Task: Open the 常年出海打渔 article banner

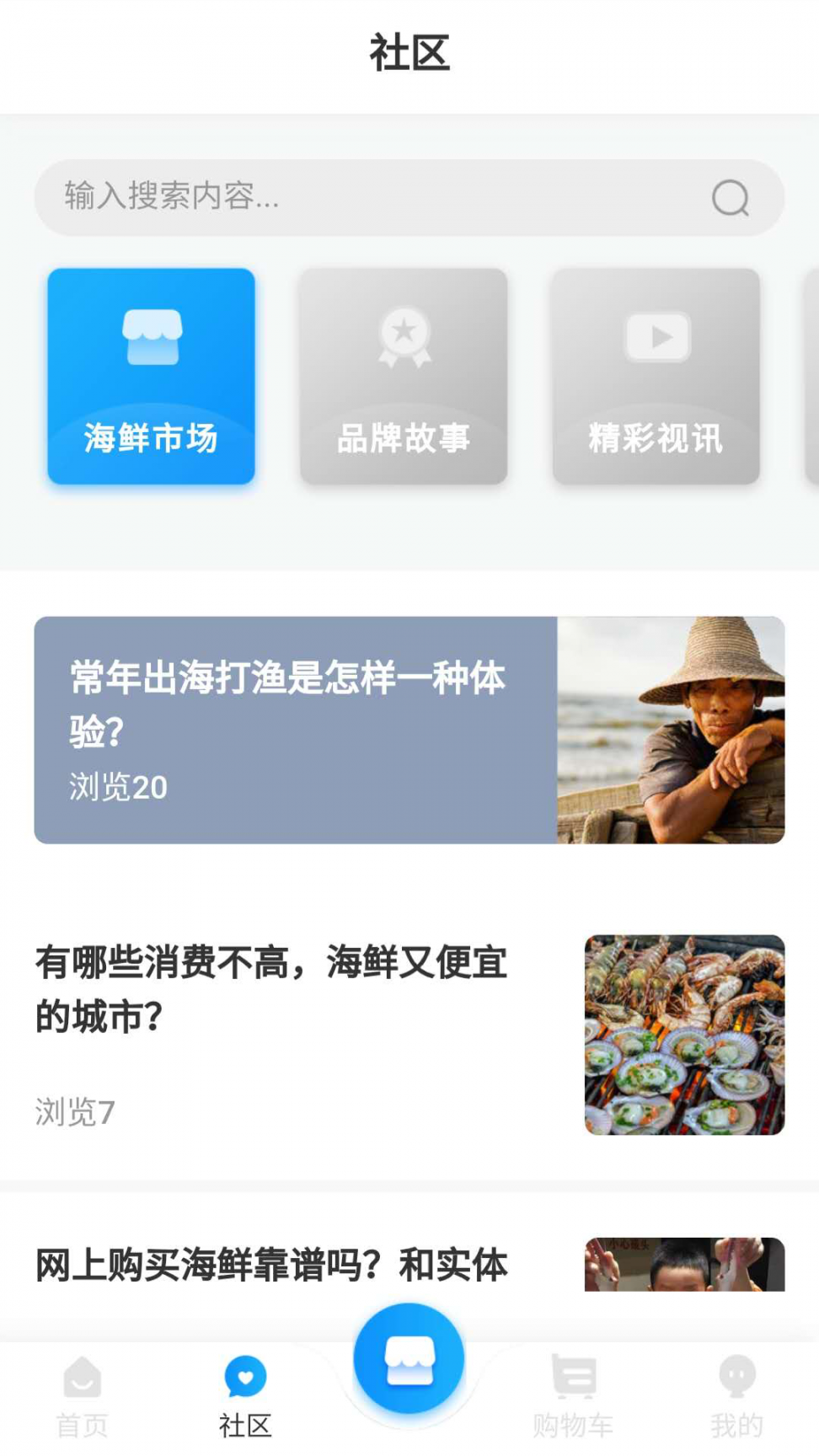Action: 409,730
